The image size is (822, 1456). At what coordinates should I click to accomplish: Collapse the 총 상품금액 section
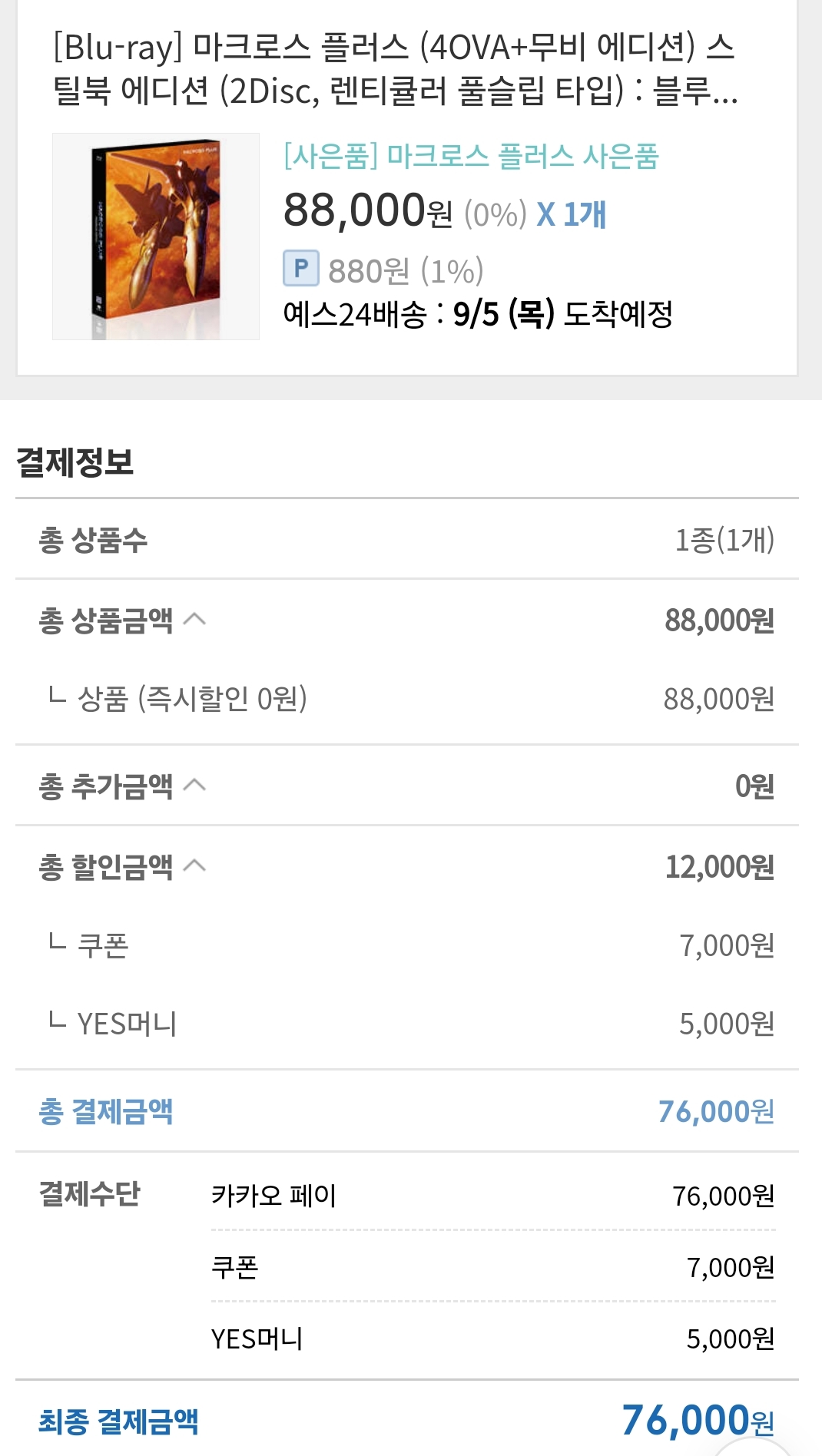195,619
